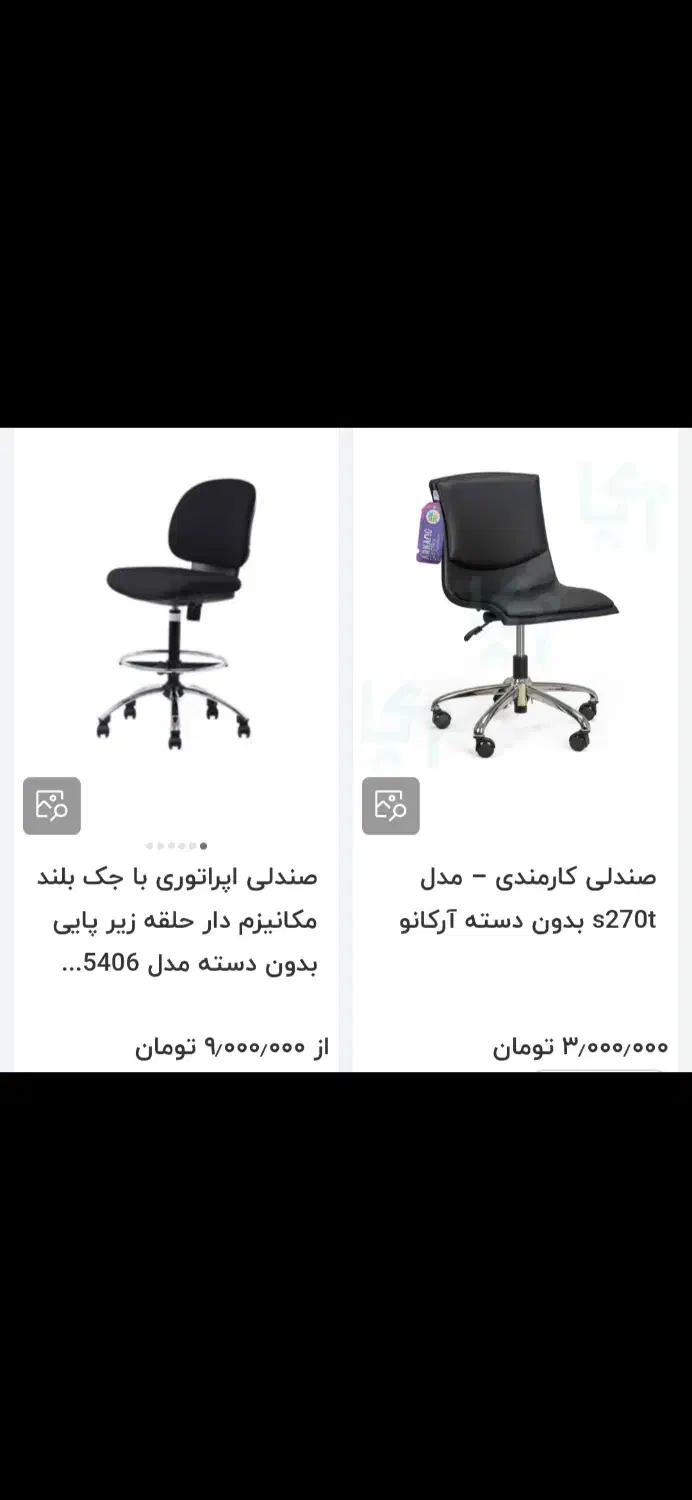
Task: Tap image search icon on s270t chair
Action: [x=390, y=805]
